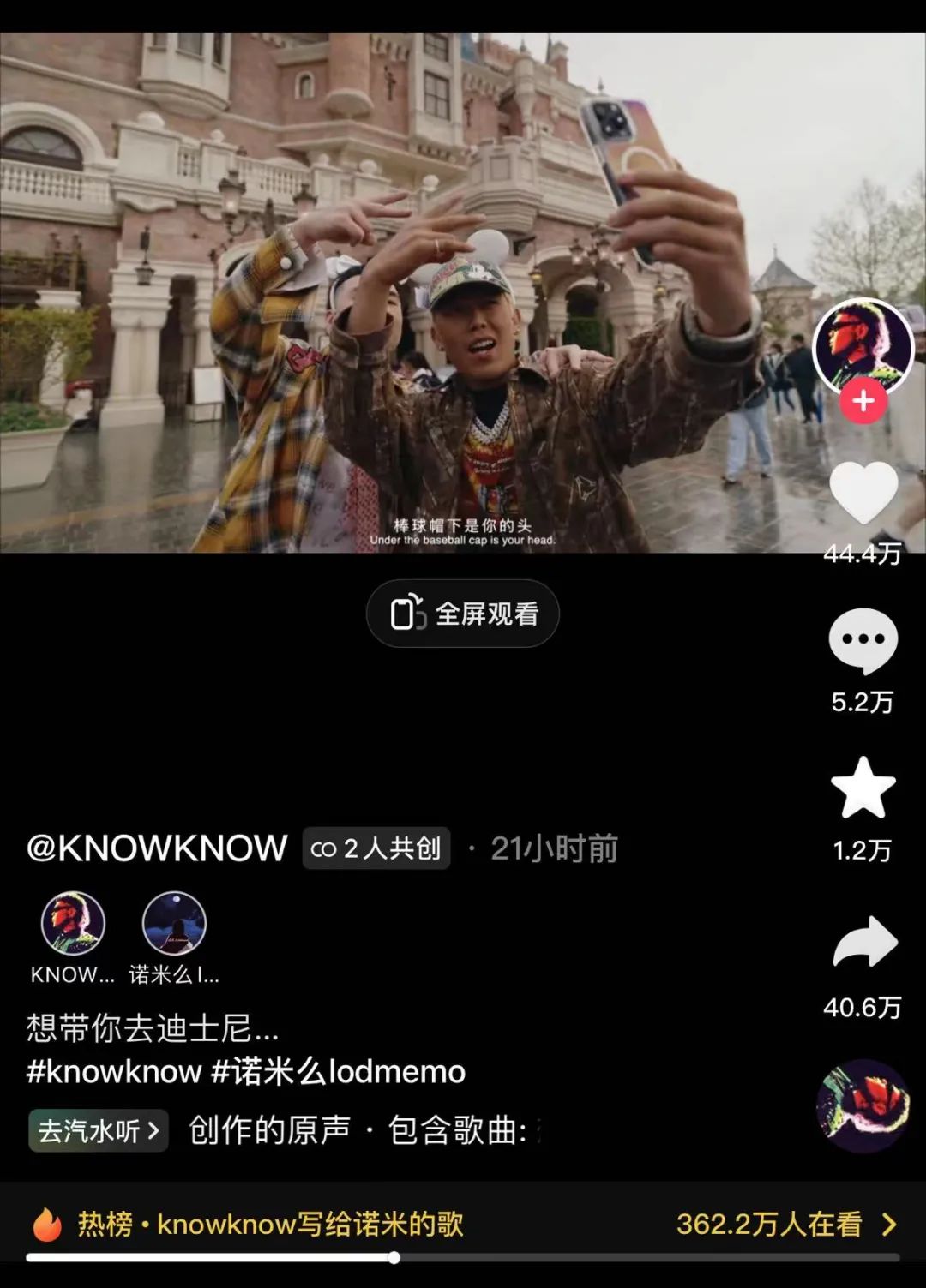
Task: Open @KNOWKNOW profile from the username
Action: tap(157, 848)
